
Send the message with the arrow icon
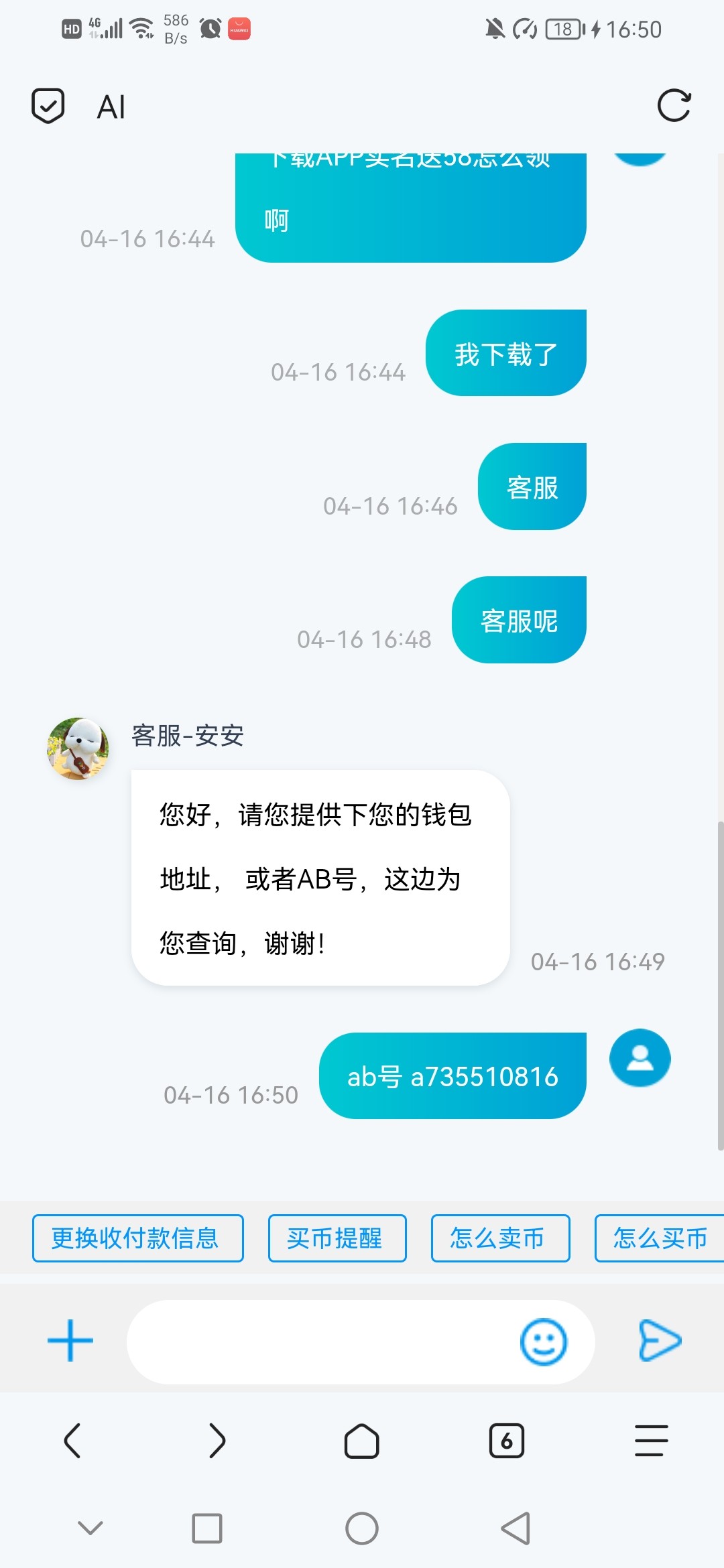(x=660, y=1341)
